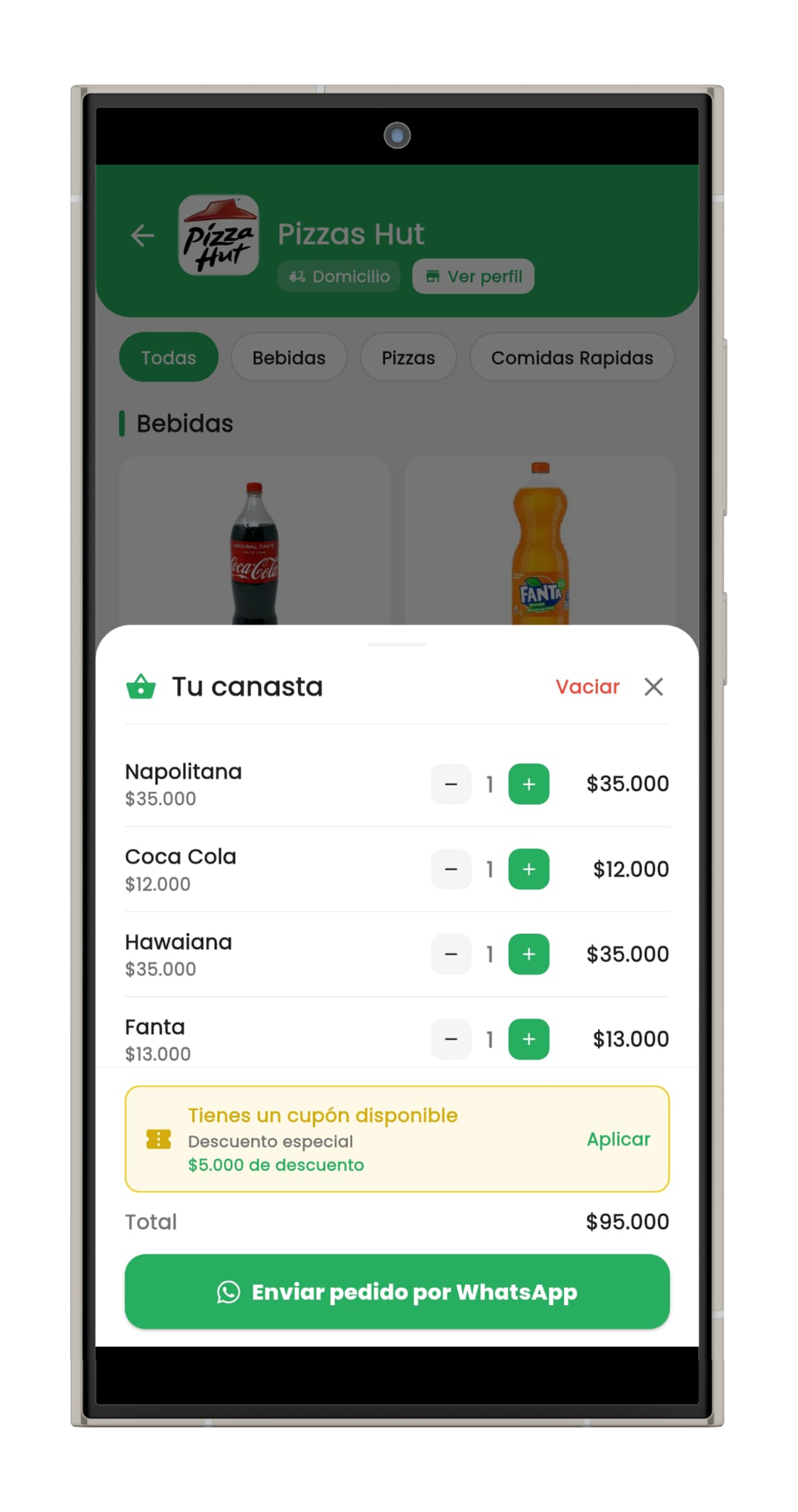The width and height of the screenshot is (798, 1512).
Task: Open the Comidas Rapidas category
Action: coord(572,358)
